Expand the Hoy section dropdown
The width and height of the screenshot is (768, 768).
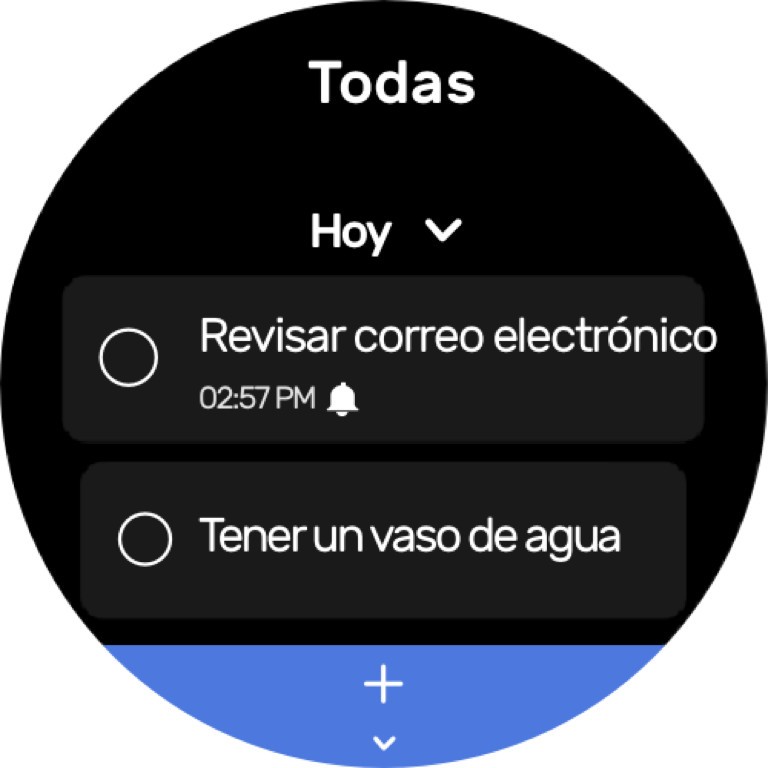click(442, 231)
